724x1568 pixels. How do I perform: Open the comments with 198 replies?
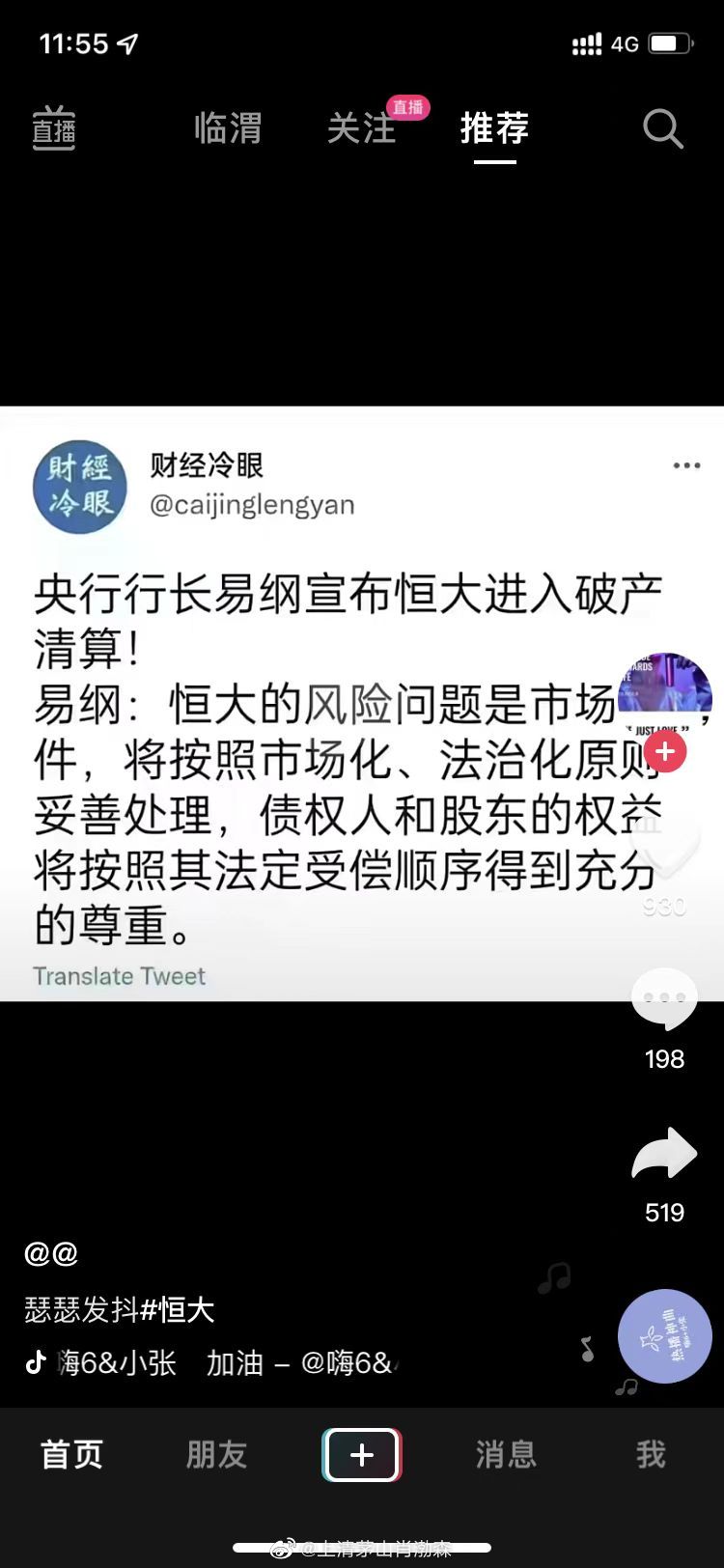click(664, 1000)
